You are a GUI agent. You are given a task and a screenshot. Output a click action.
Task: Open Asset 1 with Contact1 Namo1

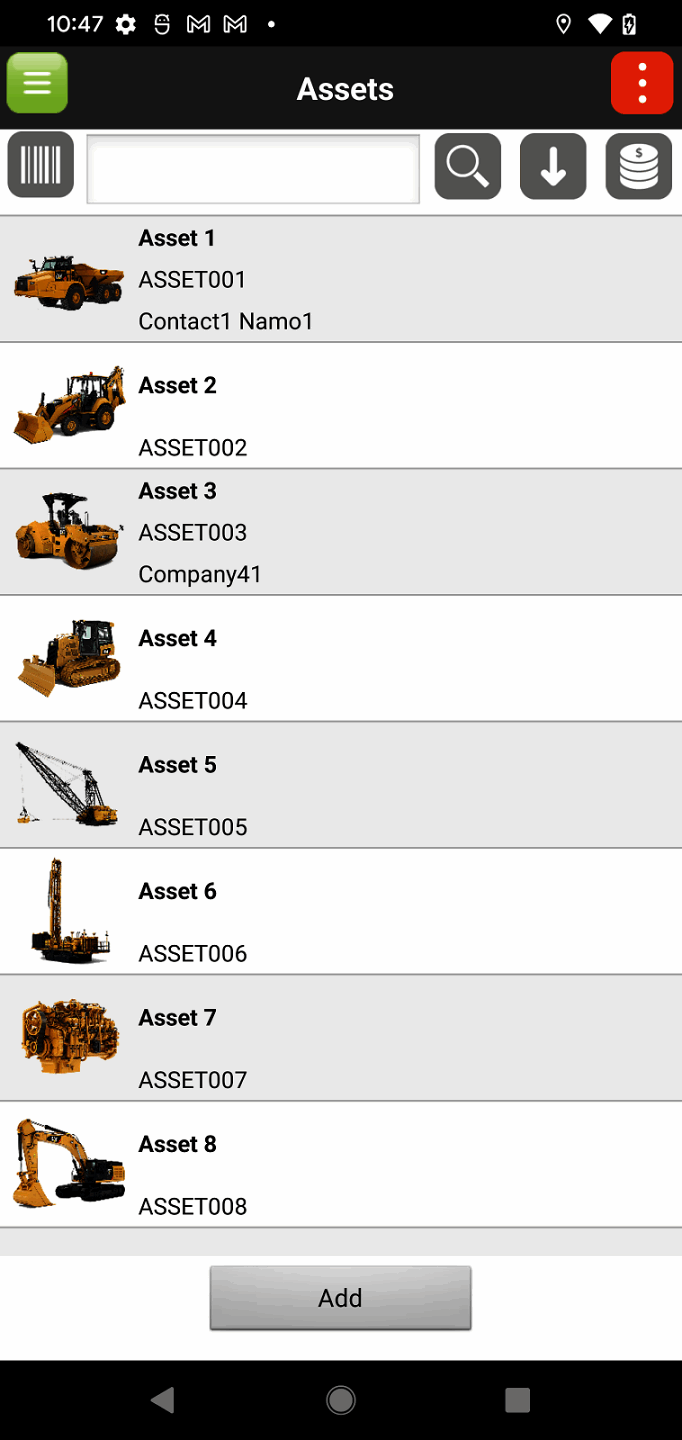pos(340,279)
